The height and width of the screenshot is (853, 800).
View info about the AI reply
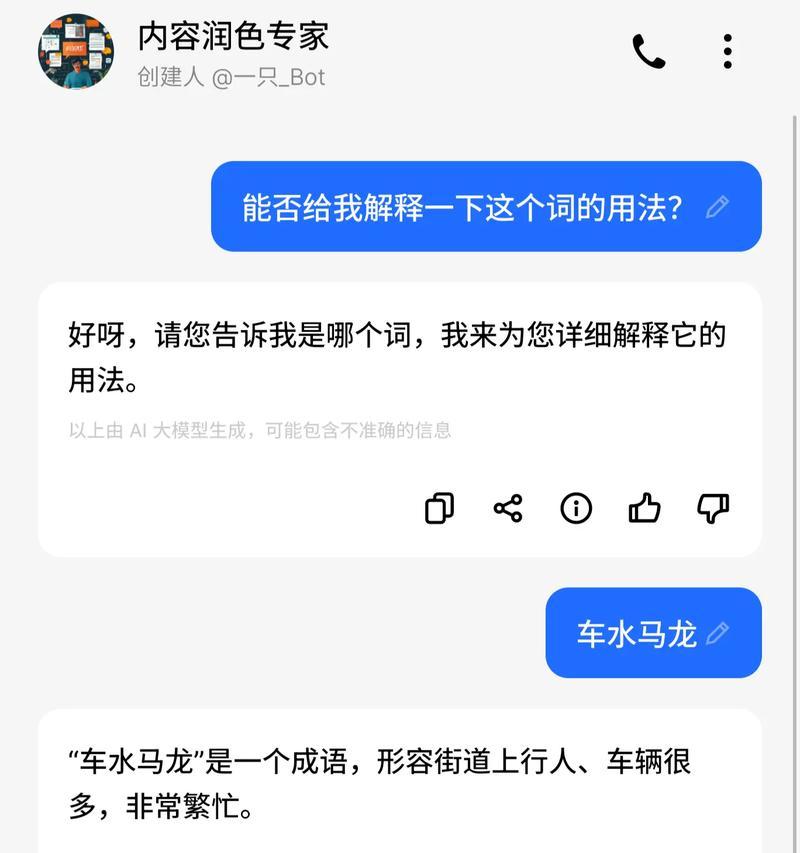(x=576, y=508)
